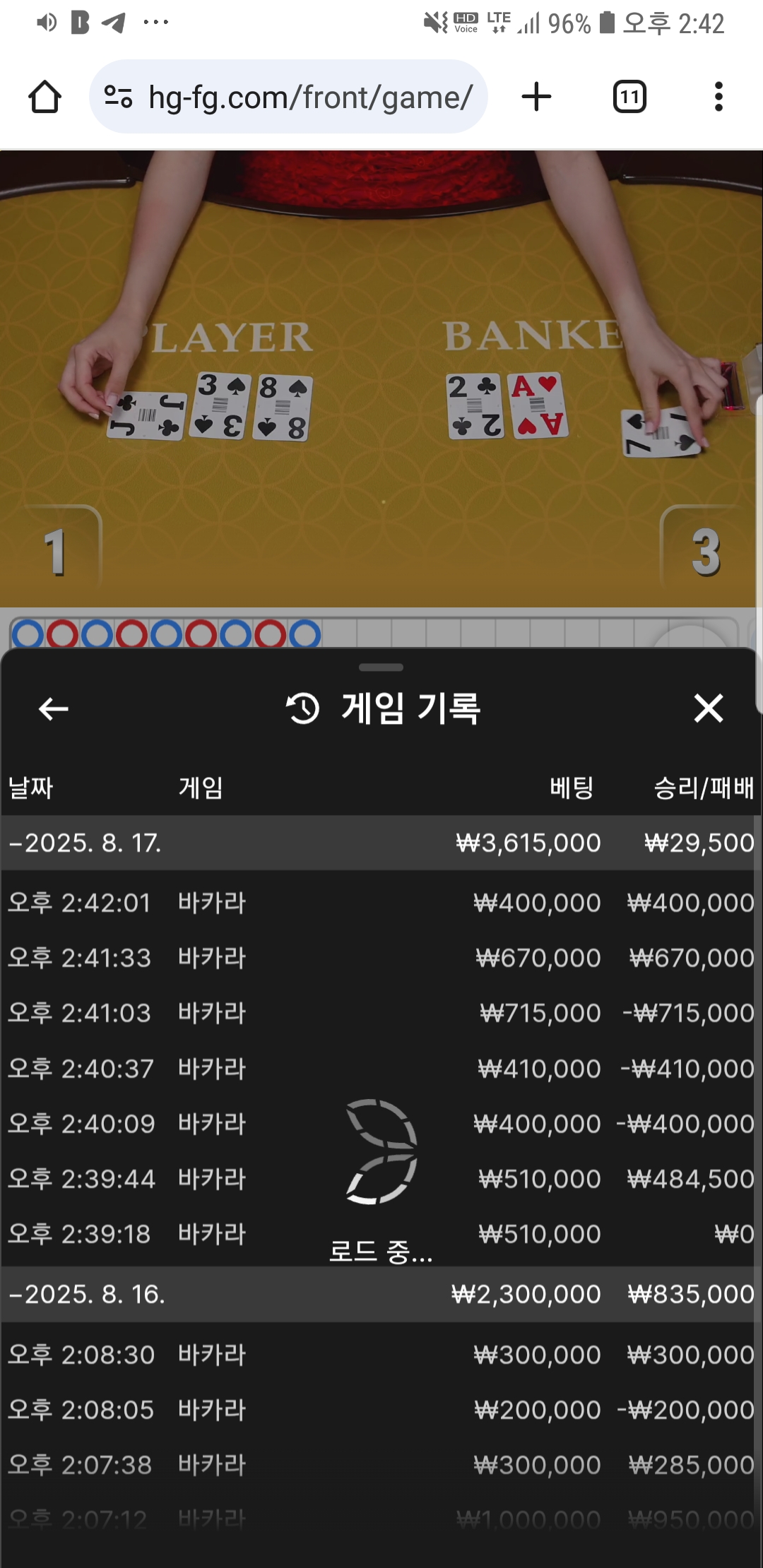Screen dimensions: 763x1568
Task: Tap the site settings icon in address bar
Action: [118, 97]
